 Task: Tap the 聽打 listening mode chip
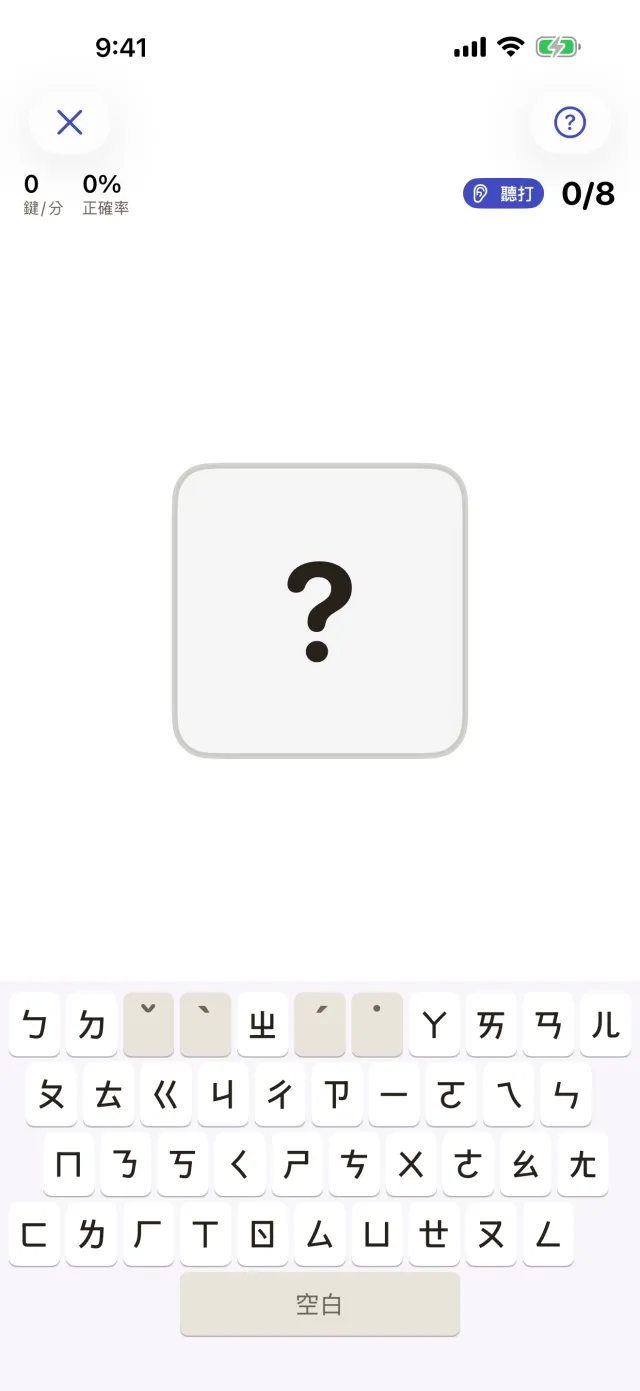[x=503, y=194]
